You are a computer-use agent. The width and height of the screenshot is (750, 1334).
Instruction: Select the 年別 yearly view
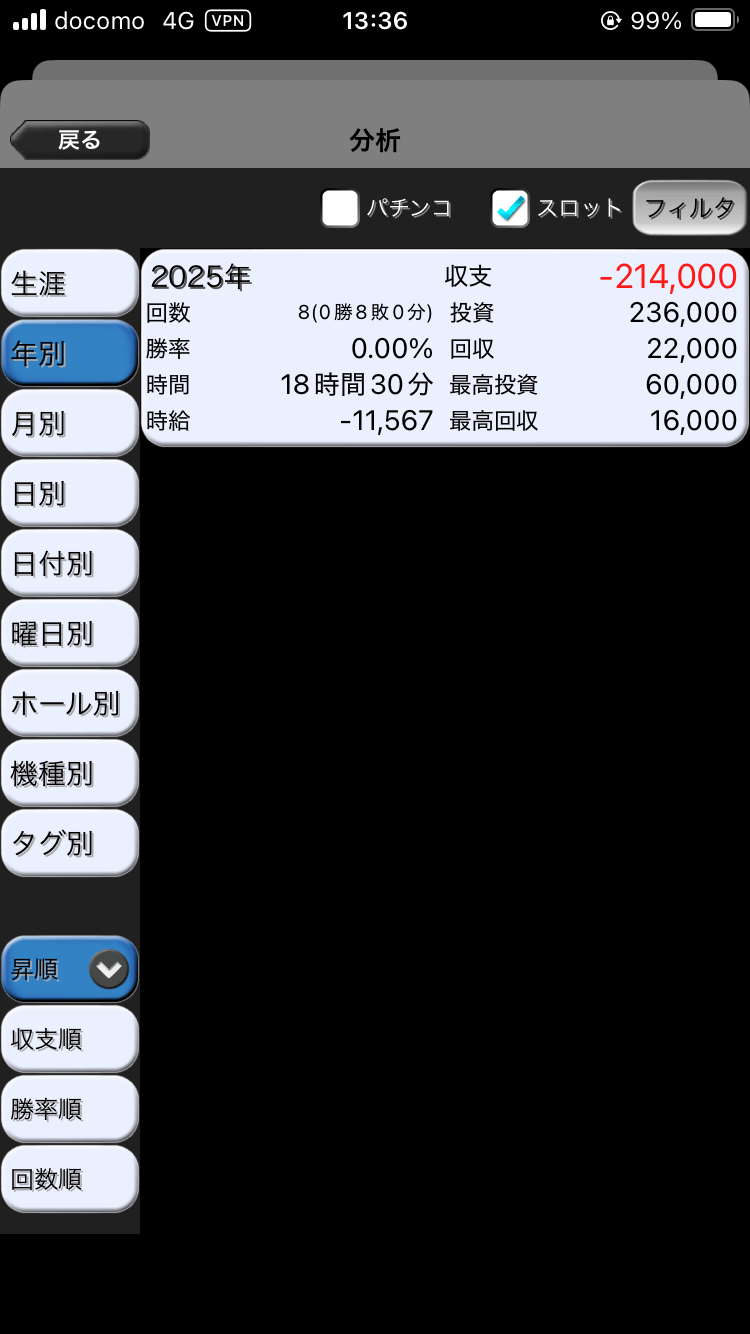pos(69,354)
